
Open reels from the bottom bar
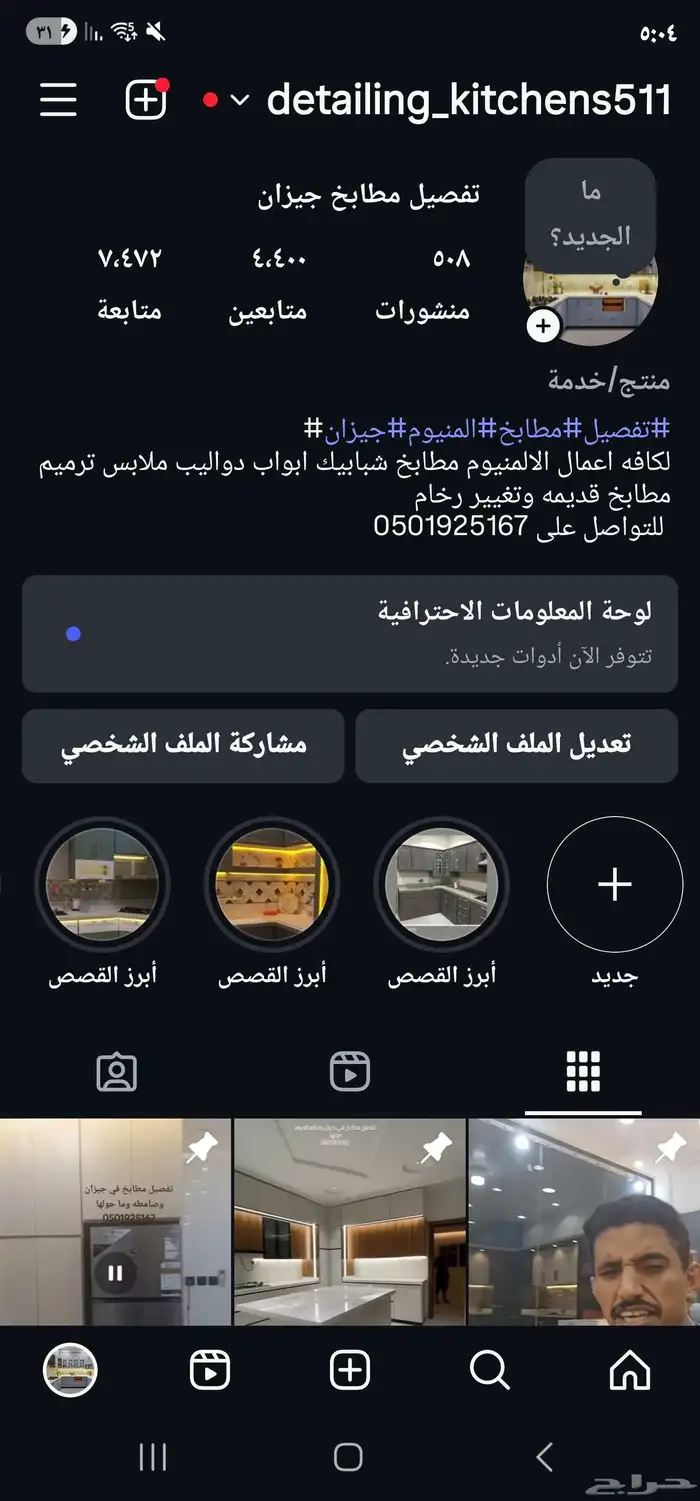210,1371
